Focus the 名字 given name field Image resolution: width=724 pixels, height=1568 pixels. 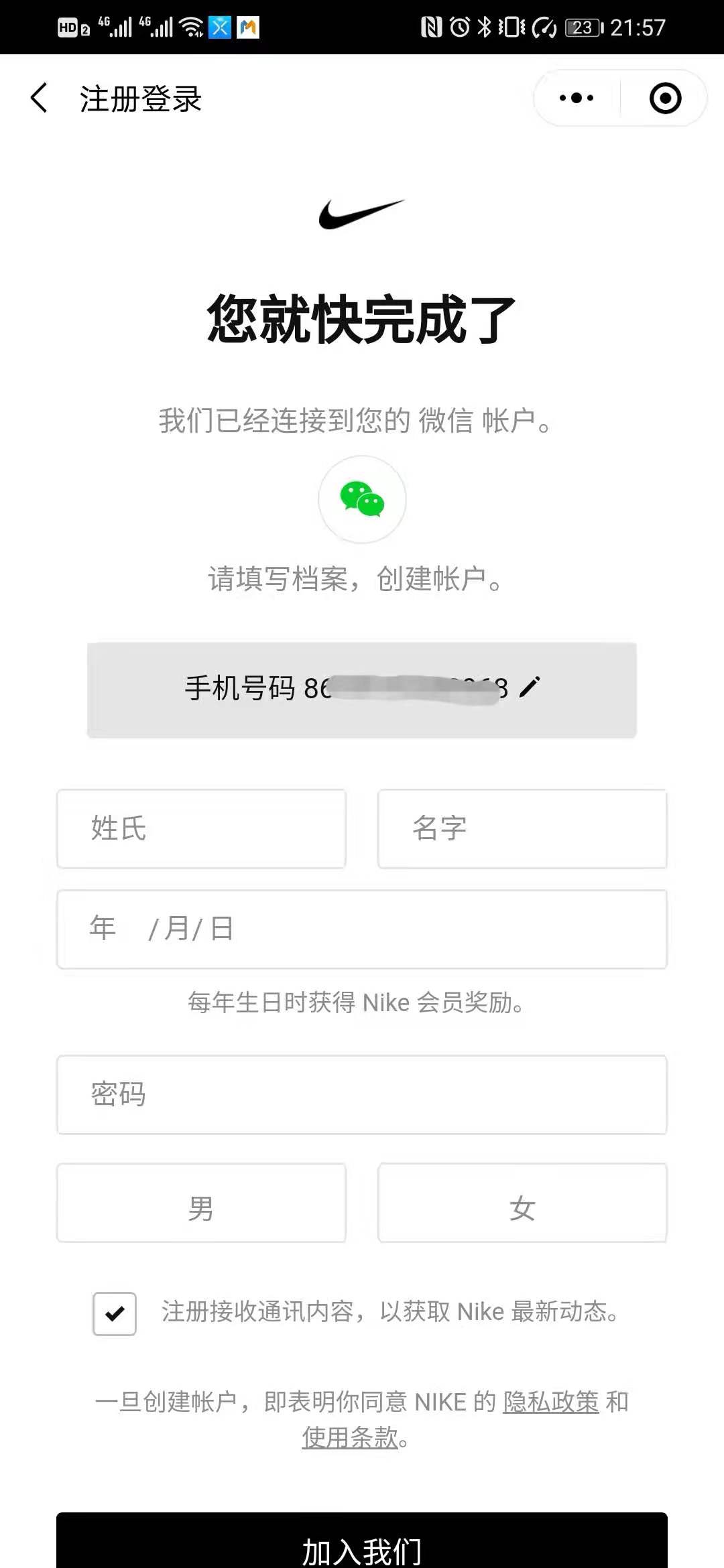[x=522, y=829]
